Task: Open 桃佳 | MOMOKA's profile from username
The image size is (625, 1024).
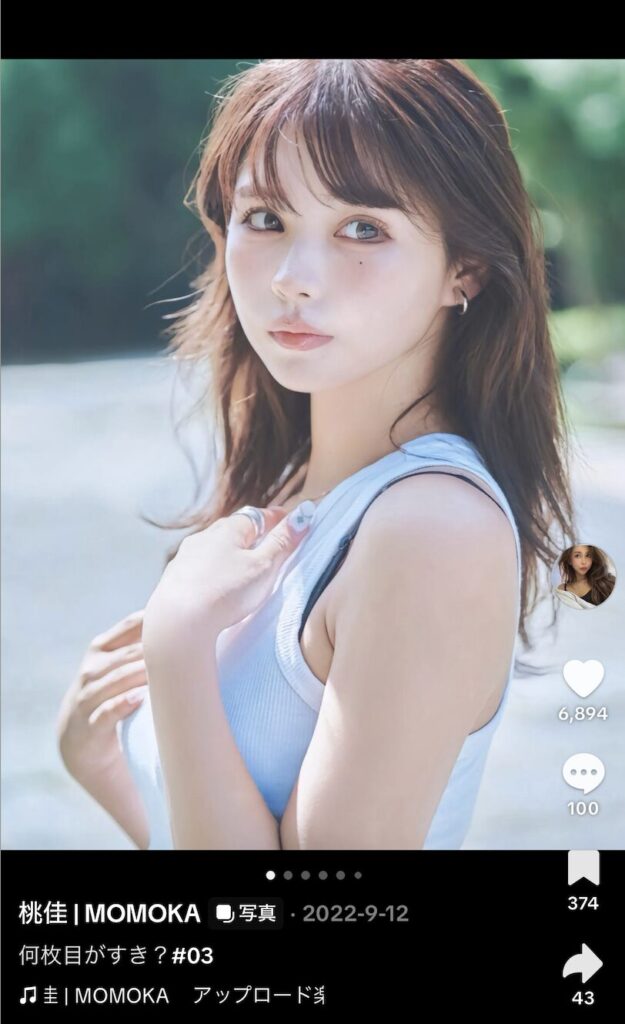Action: click(x=109, y=913)
